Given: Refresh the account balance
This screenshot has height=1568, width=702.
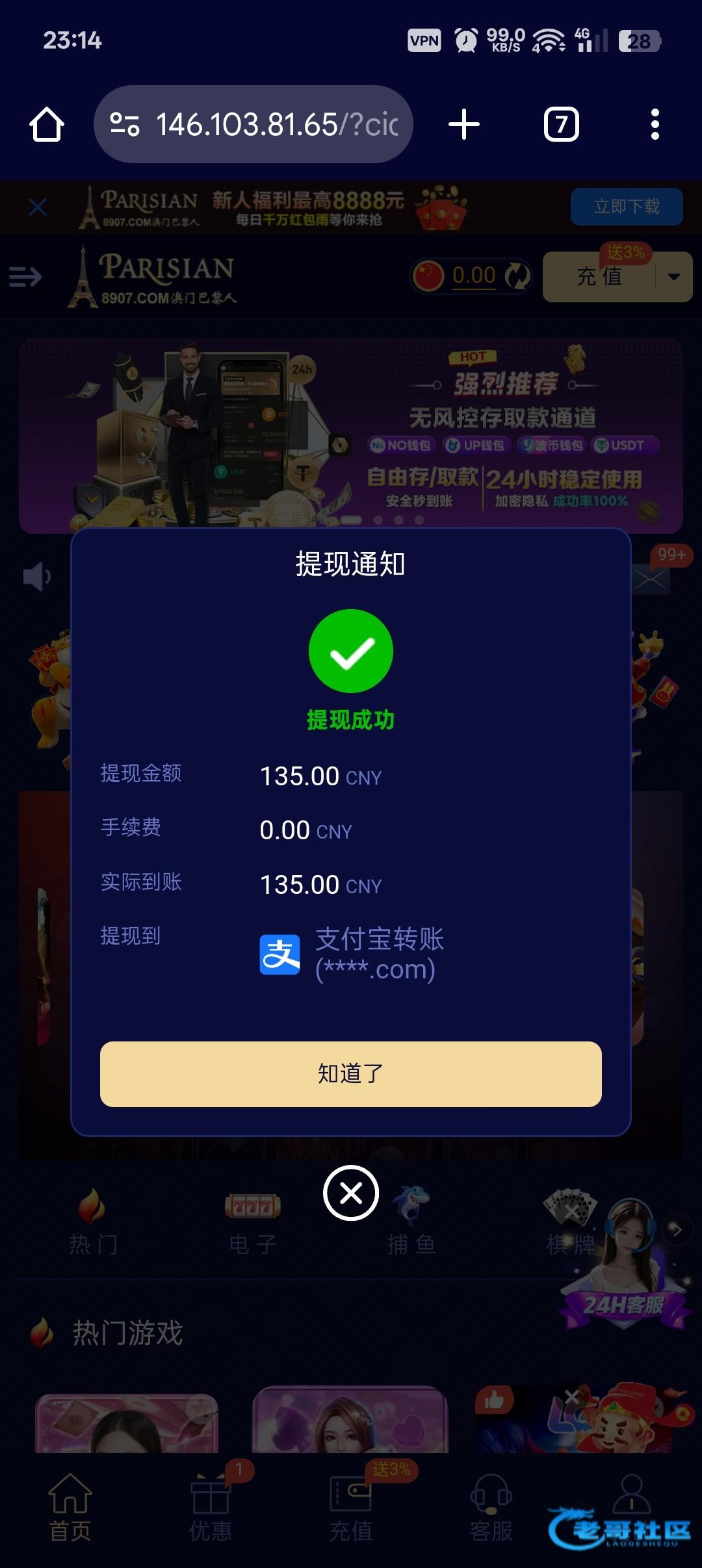Looking at the screenshot, I should click(x=517, y=276).
